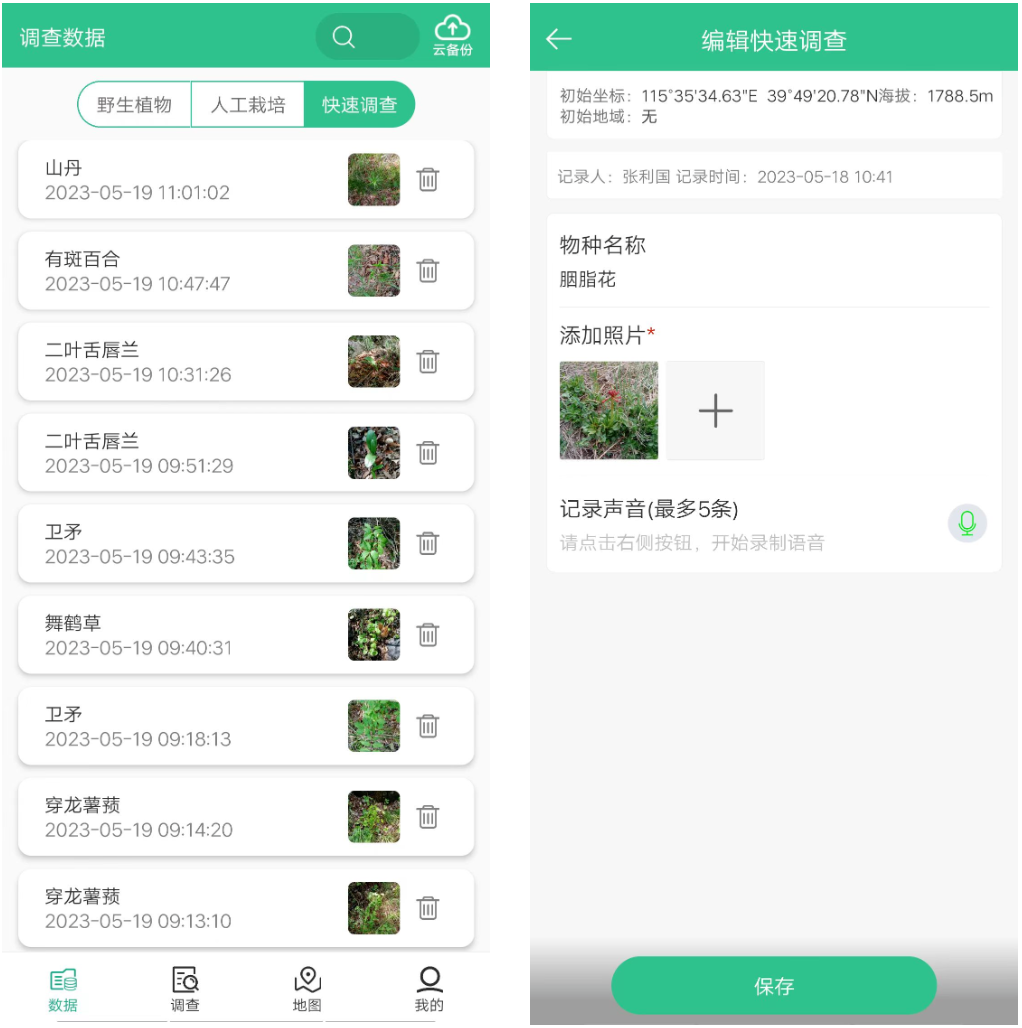The width and height of the screenshot is (1022, 1028).
Task: Tap the 云备份 cloud backup icon
Action: pos(452,36)
